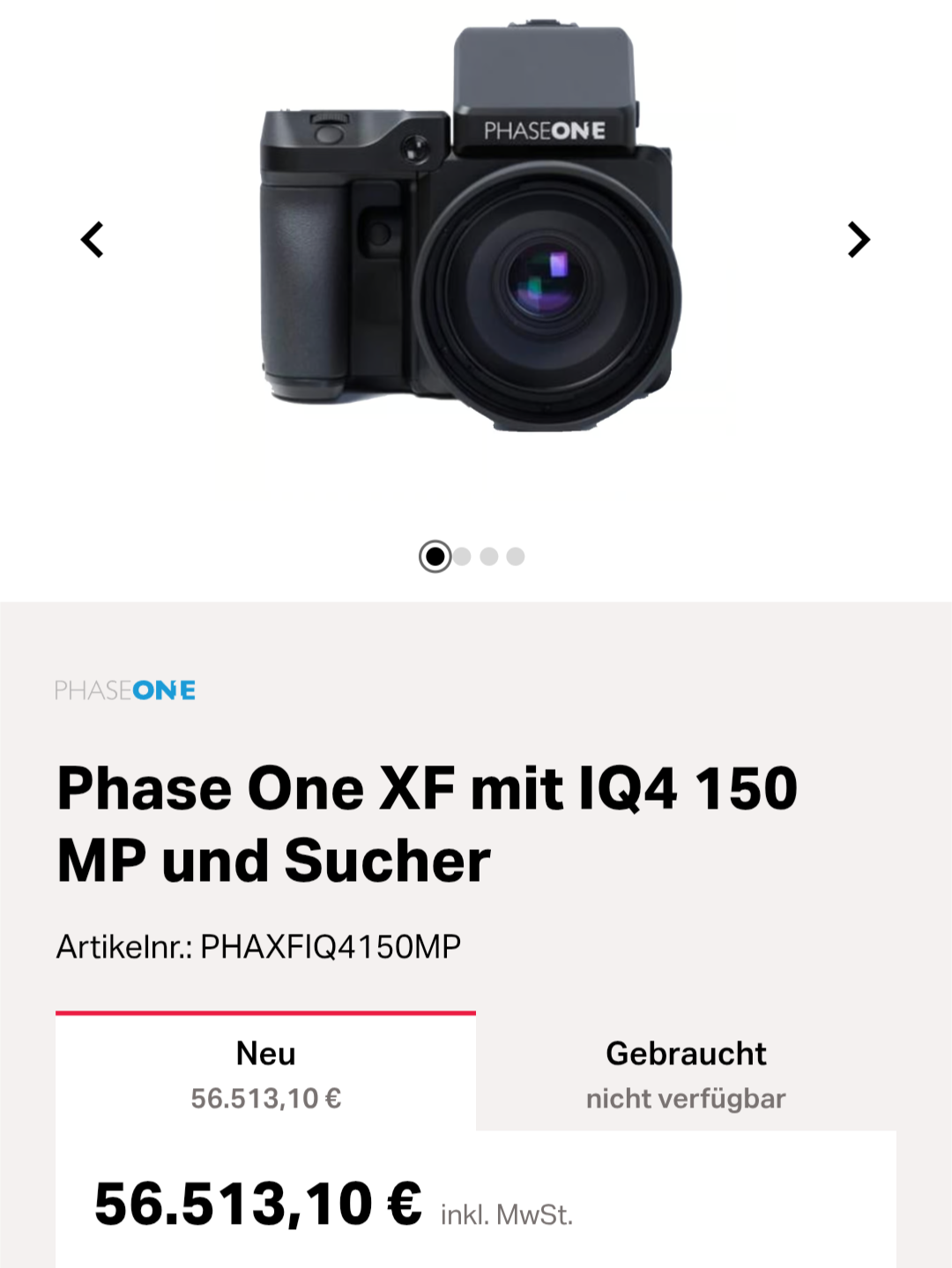Open the Phase One brand logo link
Viewport: 952px width, 1268px height.
coord(125,690)
